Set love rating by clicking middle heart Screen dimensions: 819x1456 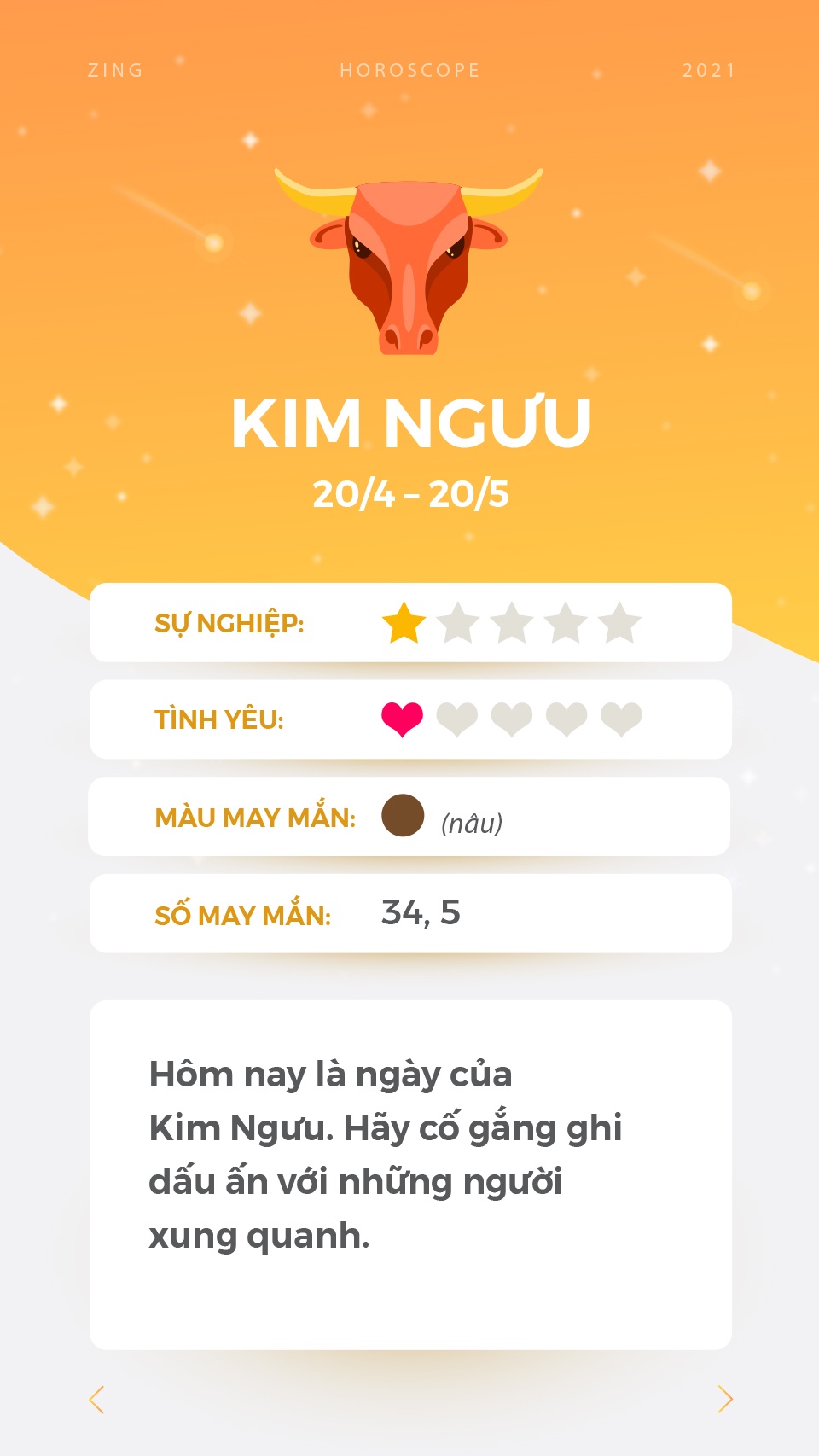point(512,719)
